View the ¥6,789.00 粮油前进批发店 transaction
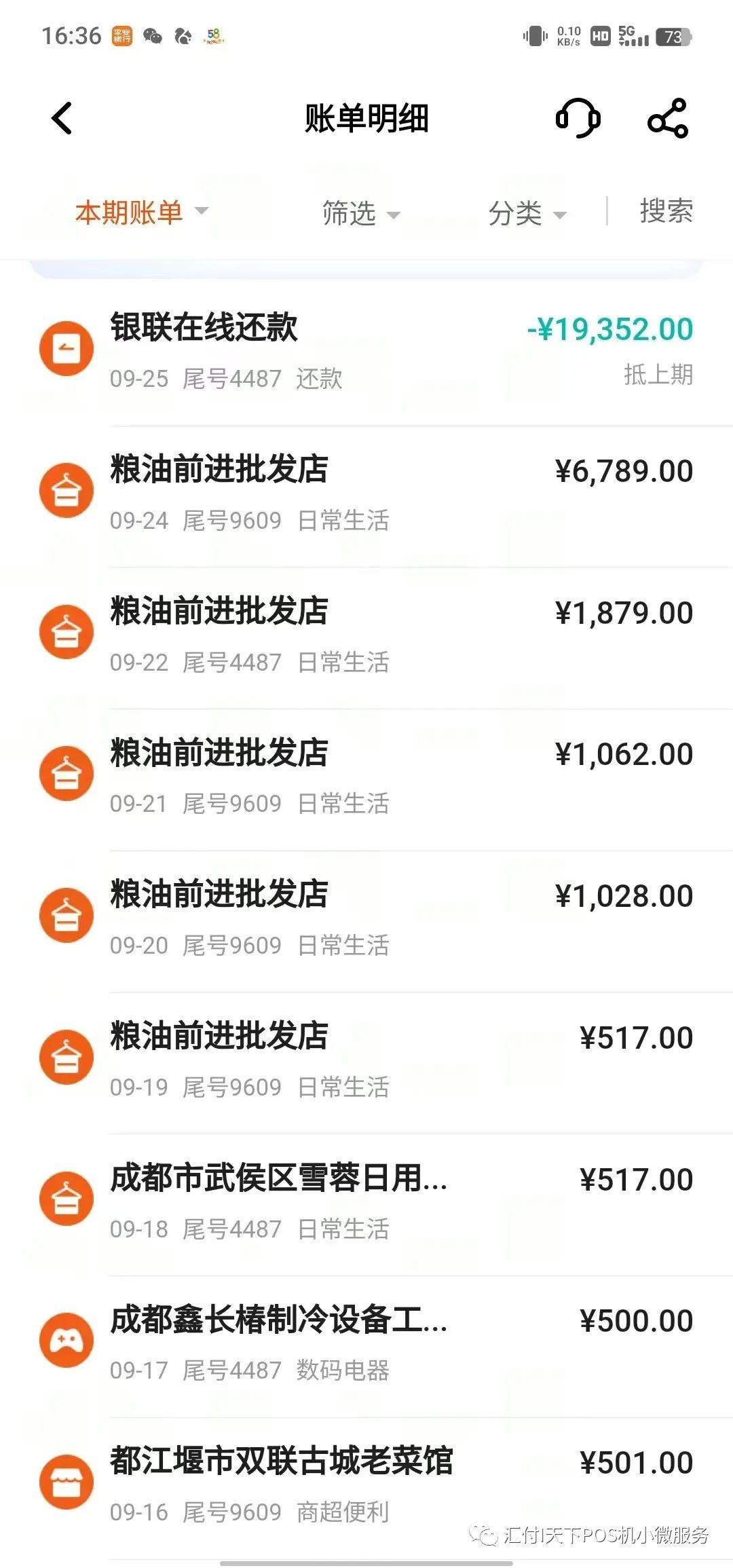Viewport: 733px width, 1568px height. click(x=366, y=493)
